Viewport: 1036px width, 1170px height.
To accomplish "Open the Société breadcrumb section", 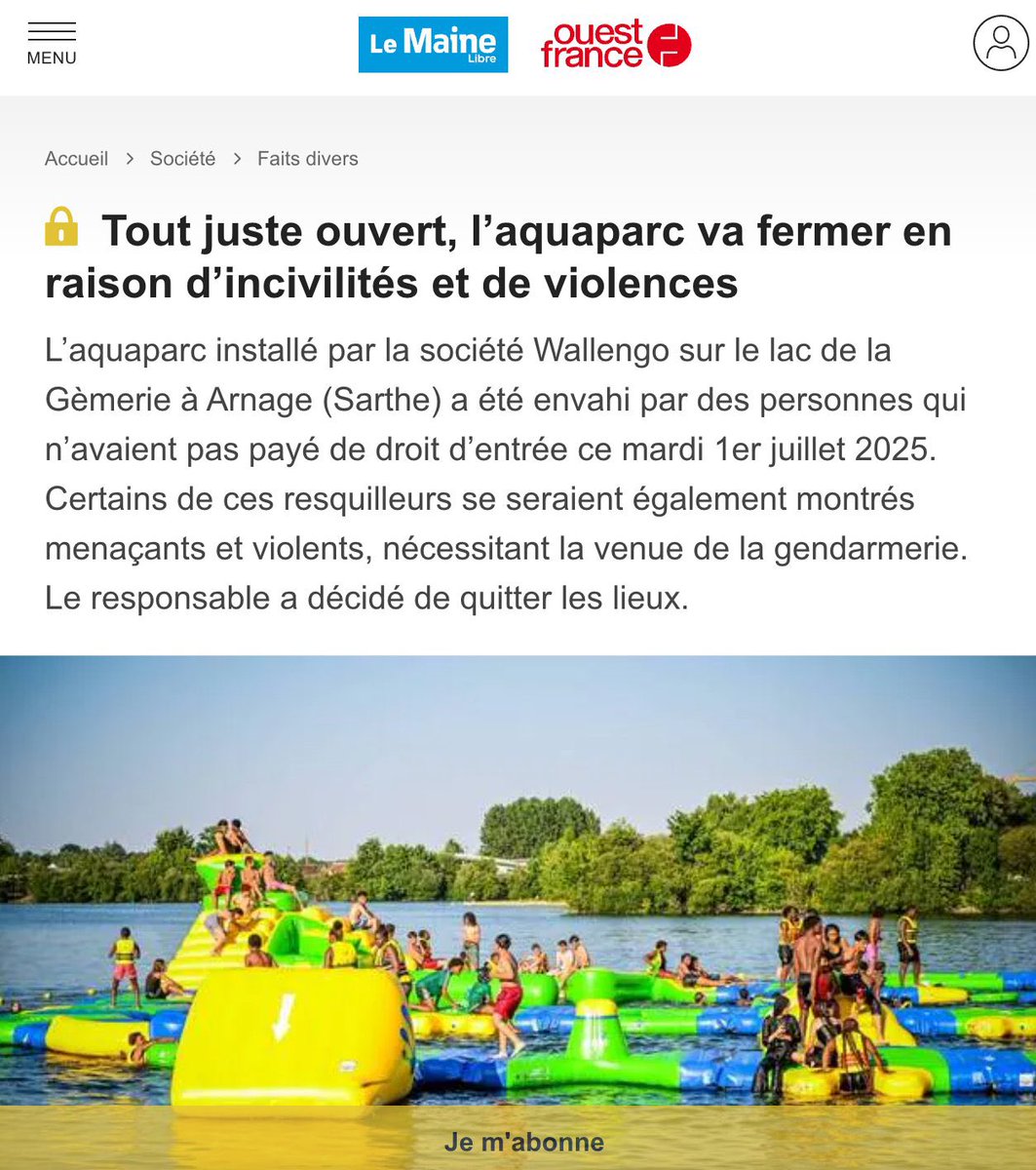I will tap(182, 159).
